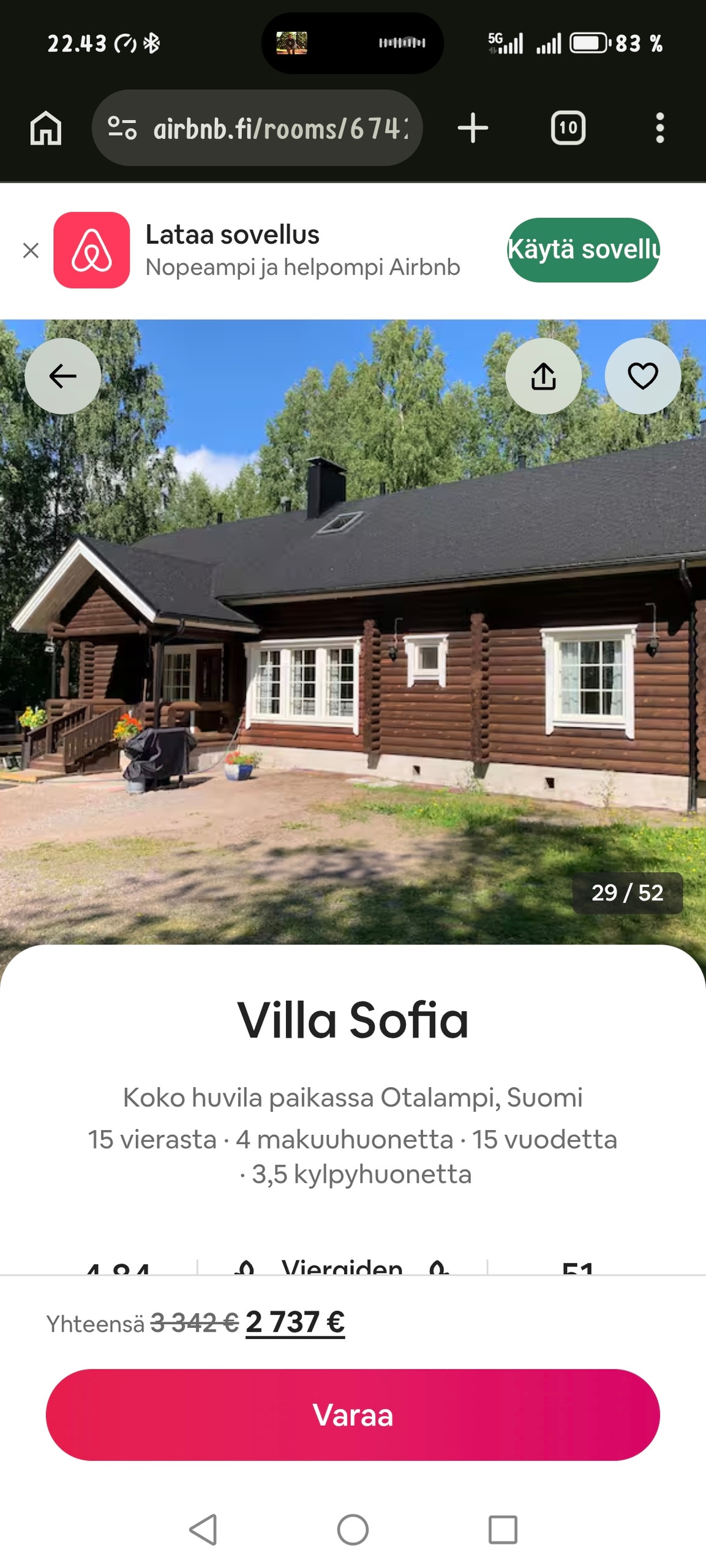Go back using the arrow on the photo
Screen dimensions: 706x1568
pos(62,376)
